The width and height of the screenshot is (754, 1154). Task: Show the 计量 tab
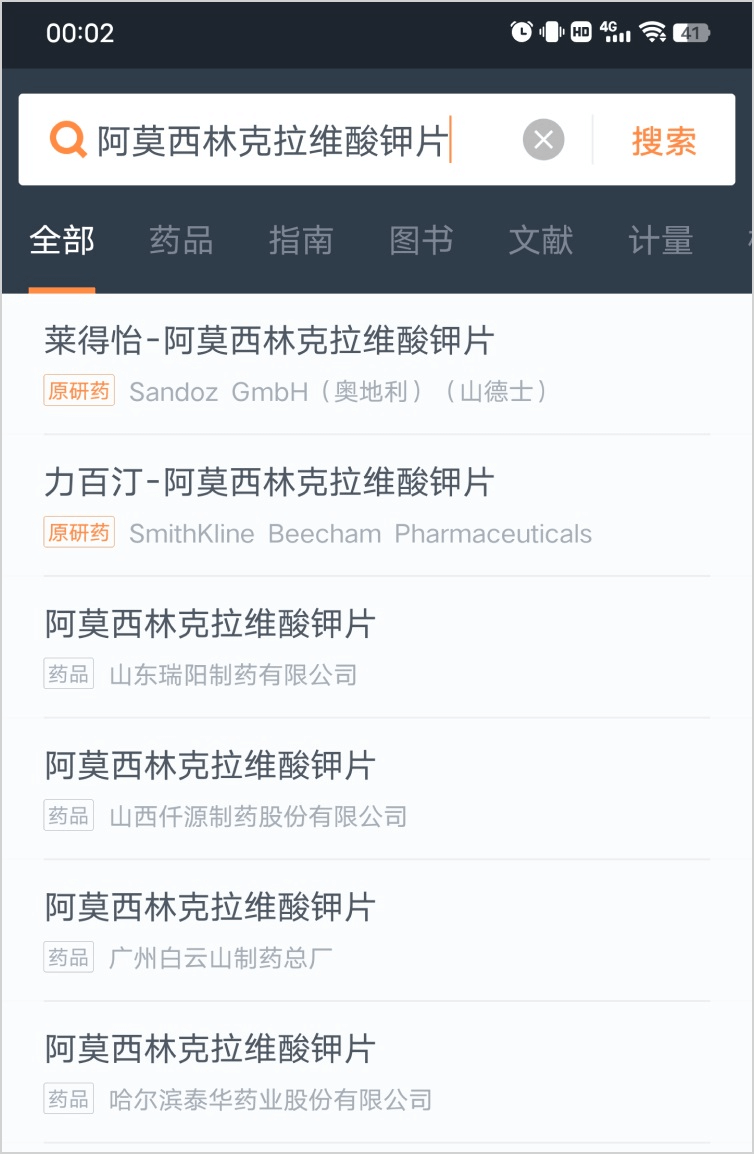tap(661, 241)
